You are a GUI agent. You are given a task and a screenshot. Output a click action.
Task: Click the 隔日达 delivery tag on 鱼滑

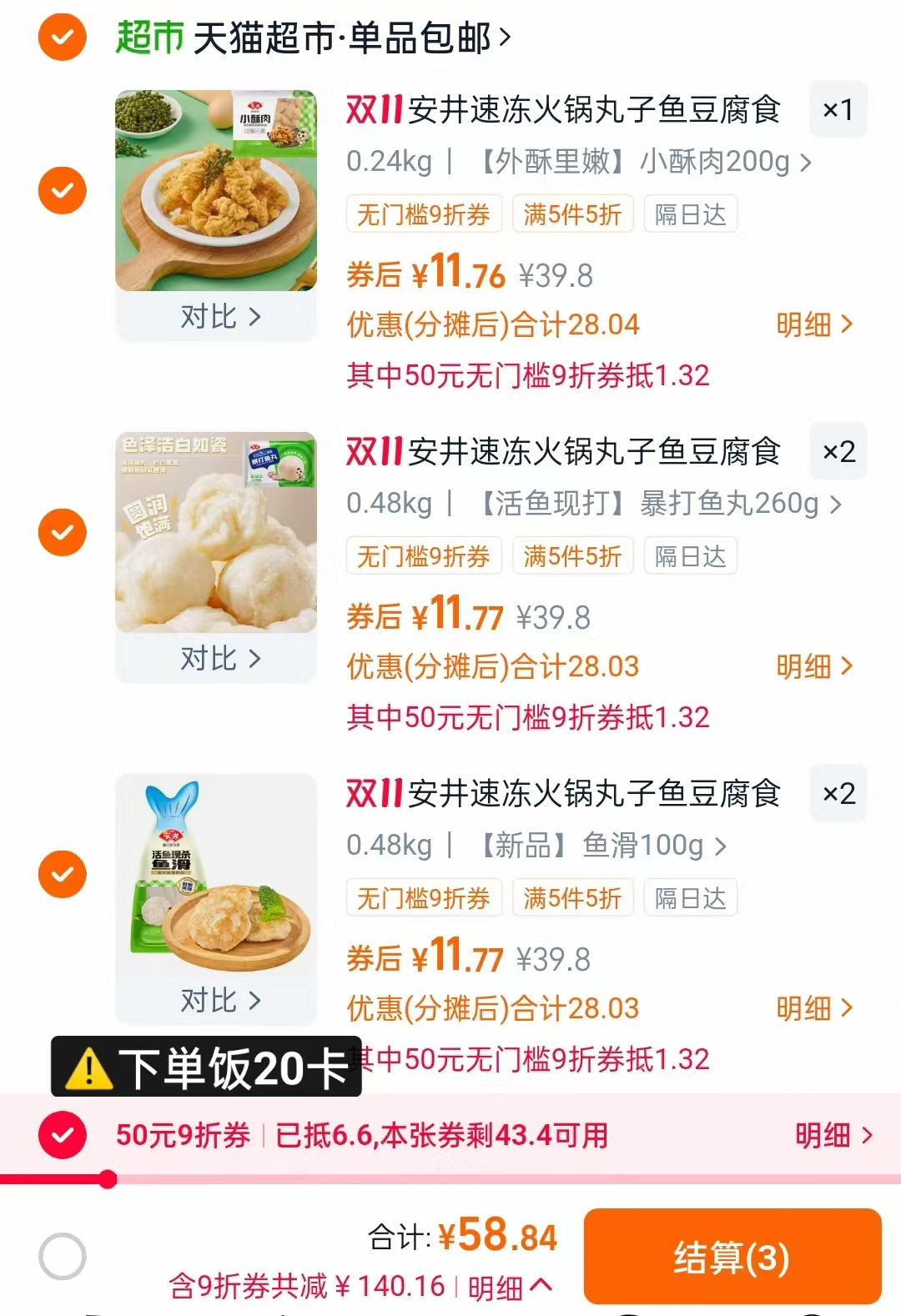(689, 897)
